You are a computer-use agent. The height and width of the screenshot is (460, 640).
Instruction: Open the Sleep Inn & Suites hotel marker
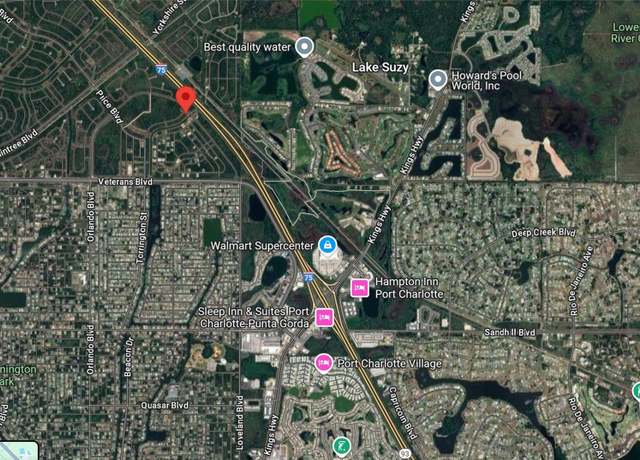pos(324,317)
